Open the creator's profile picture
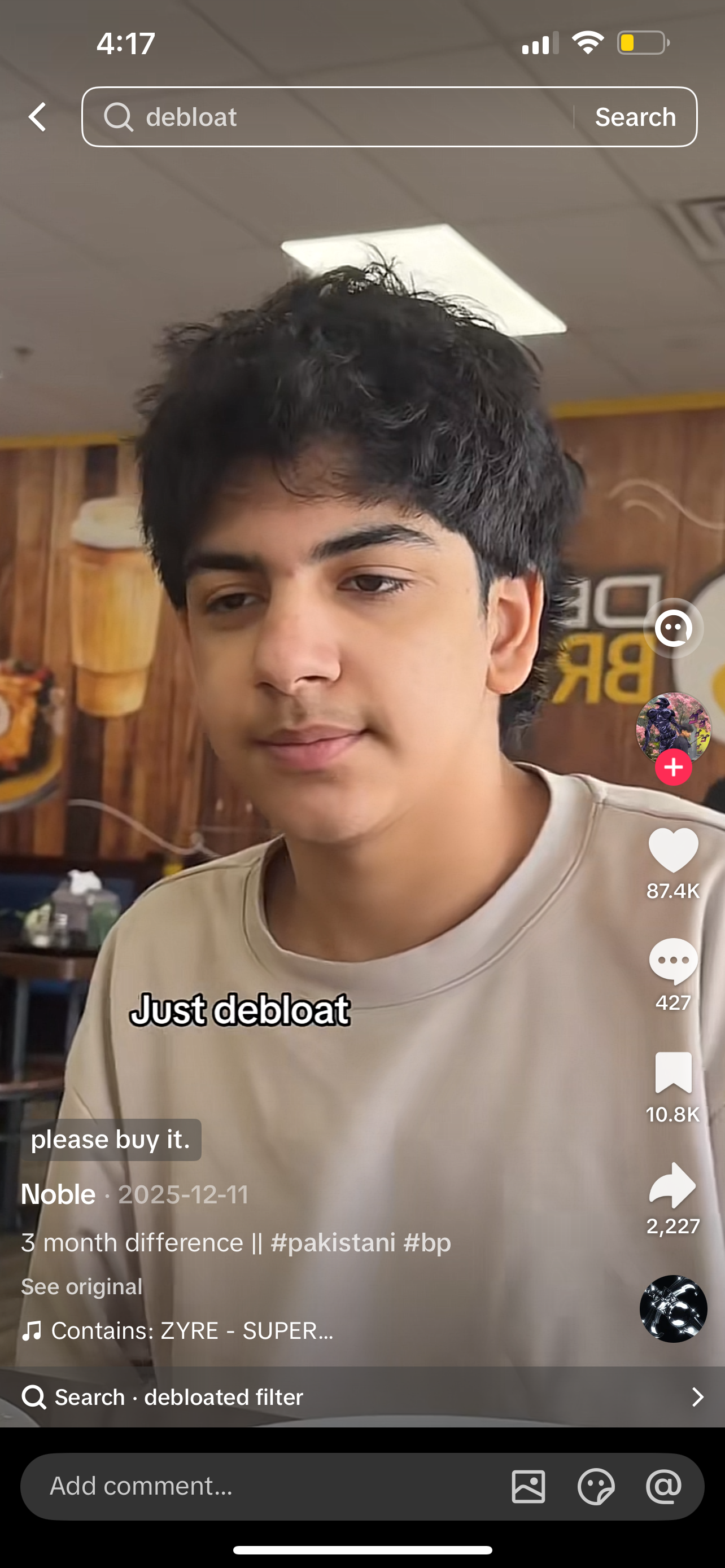The height and width of the screenshot is (1568, 725). click(672, 727)
